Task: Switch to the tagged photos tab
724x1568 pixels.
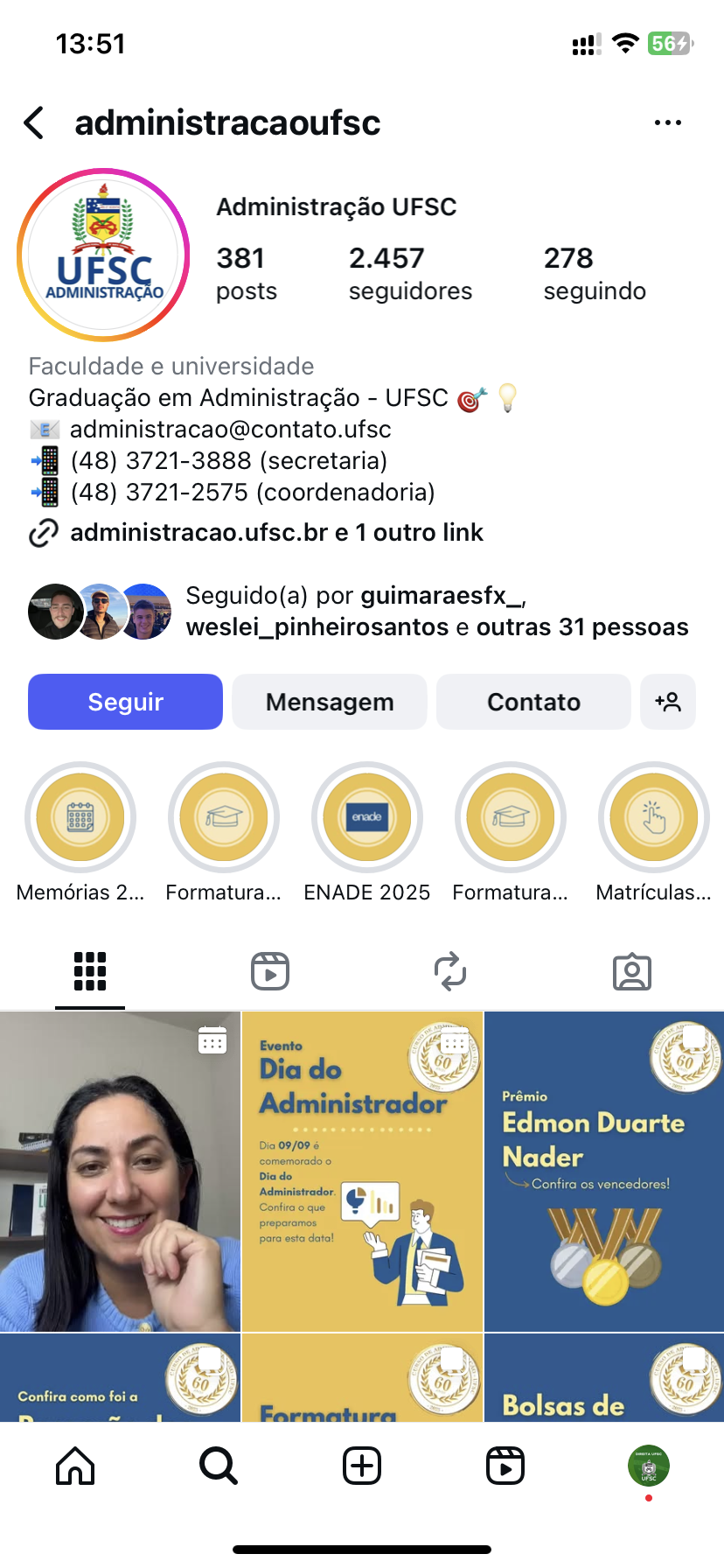Action: pos(632,971)
